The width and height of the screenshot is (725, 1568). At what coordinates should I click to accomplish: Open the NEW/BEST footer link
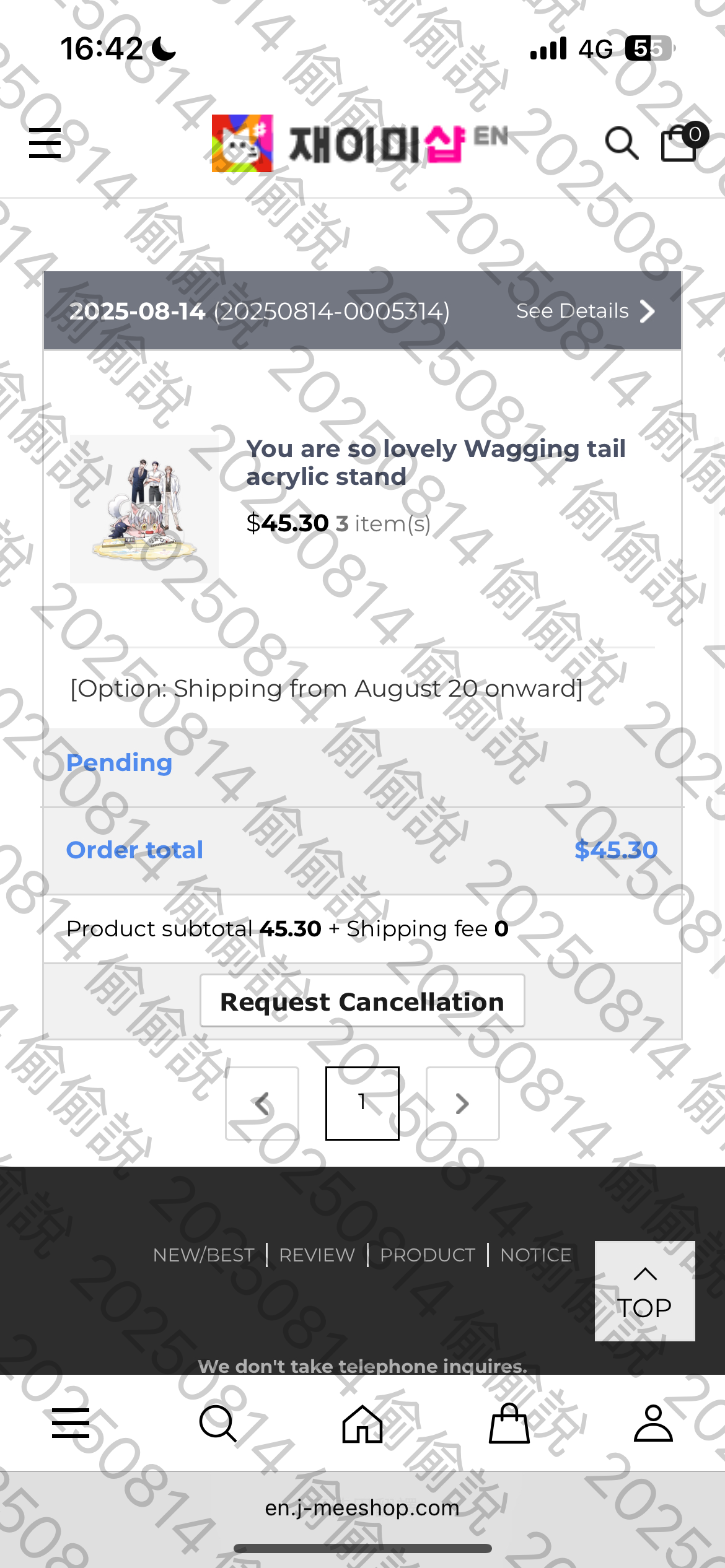click(x=203, y=1255)
